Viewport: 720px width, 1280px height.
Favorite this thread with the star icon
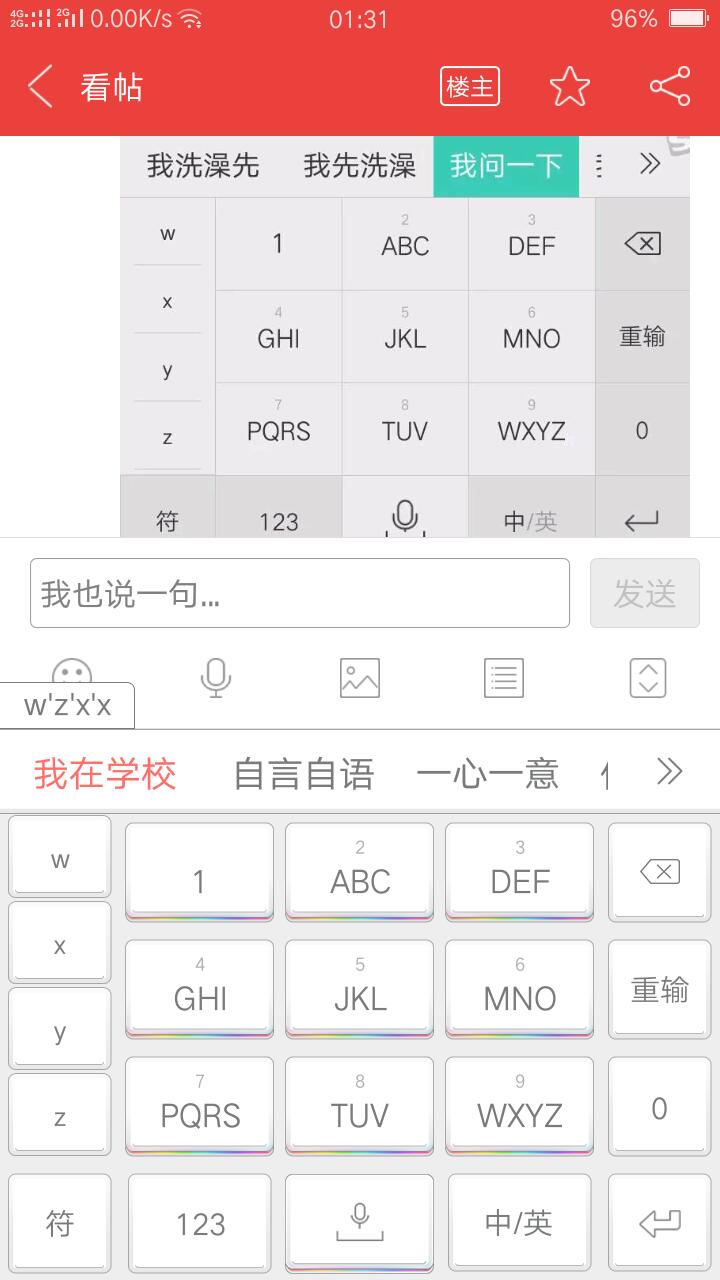(x=570, y=87)
